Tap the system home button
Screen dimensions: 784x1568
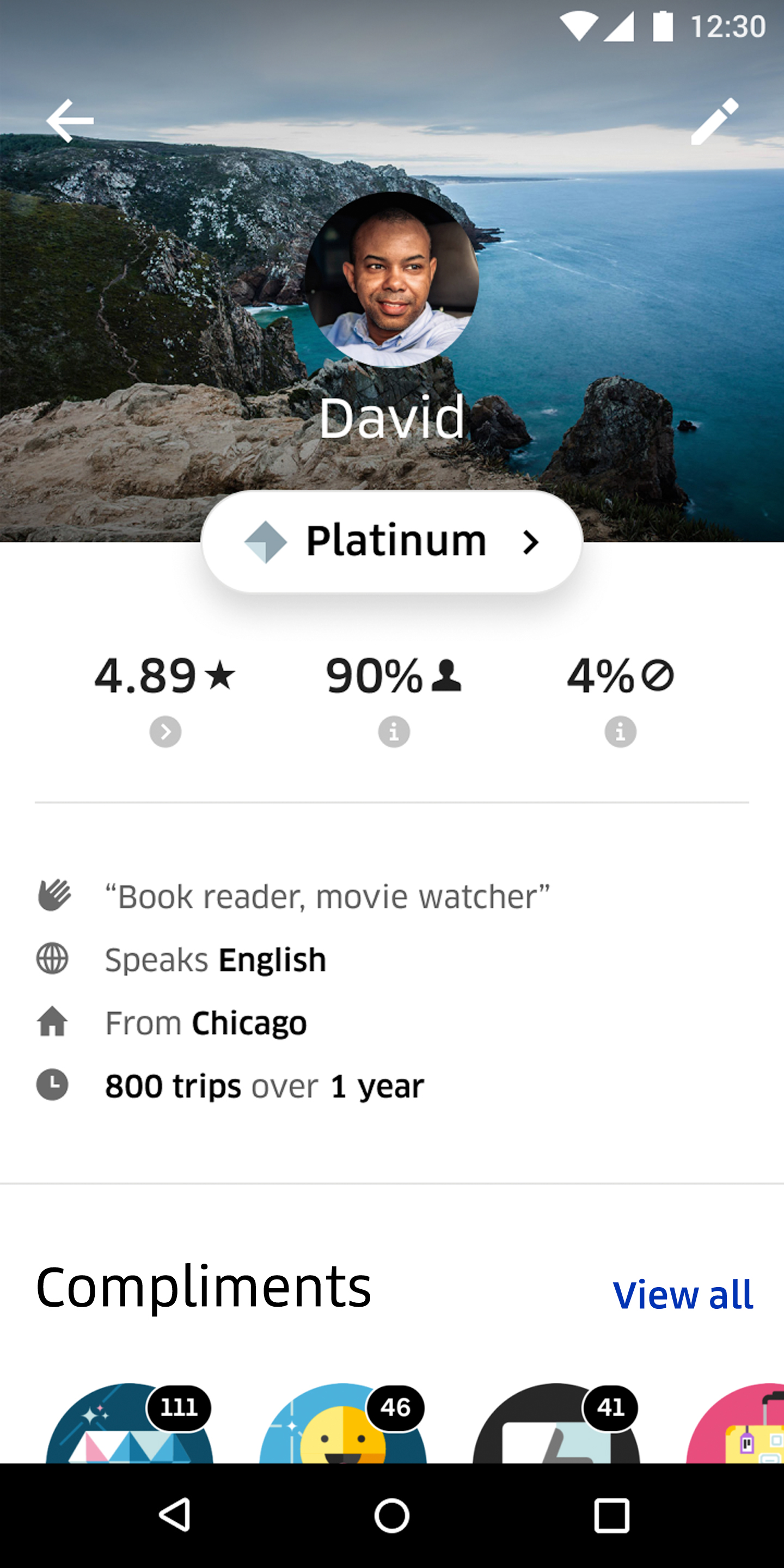(x=392, y=1515)
